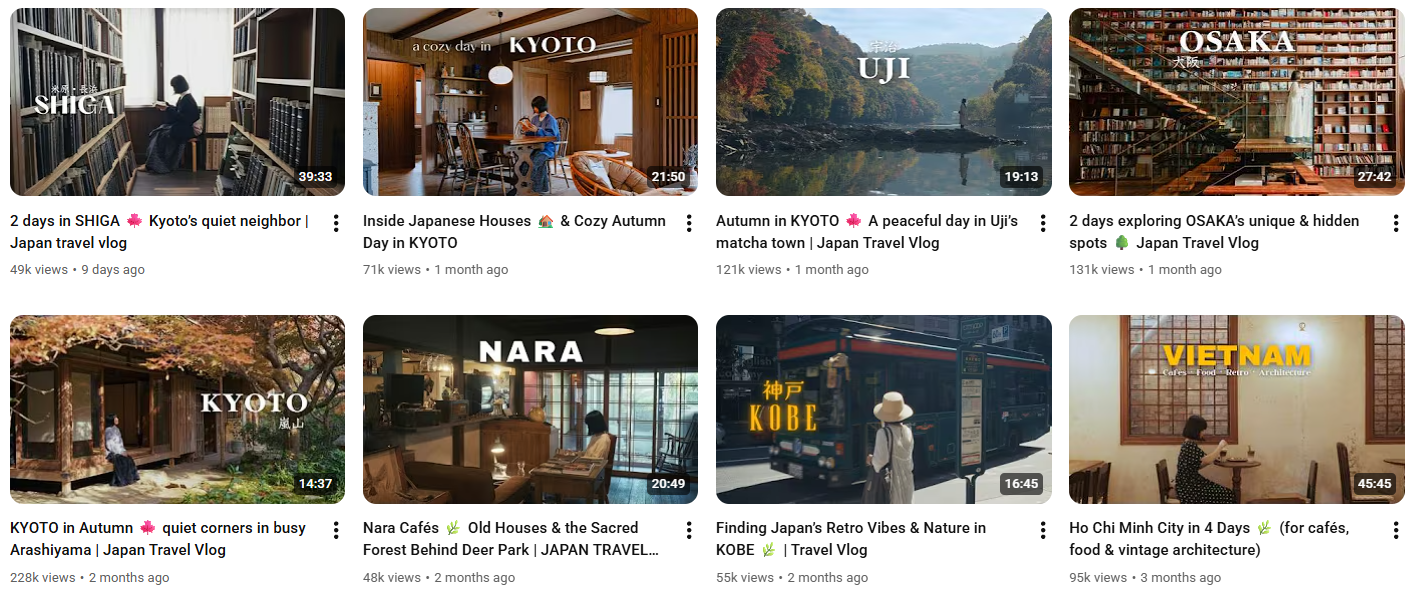Open the KOBE retro vibes video
Screen dimensions: 1414x594
(x=883, y=409)
